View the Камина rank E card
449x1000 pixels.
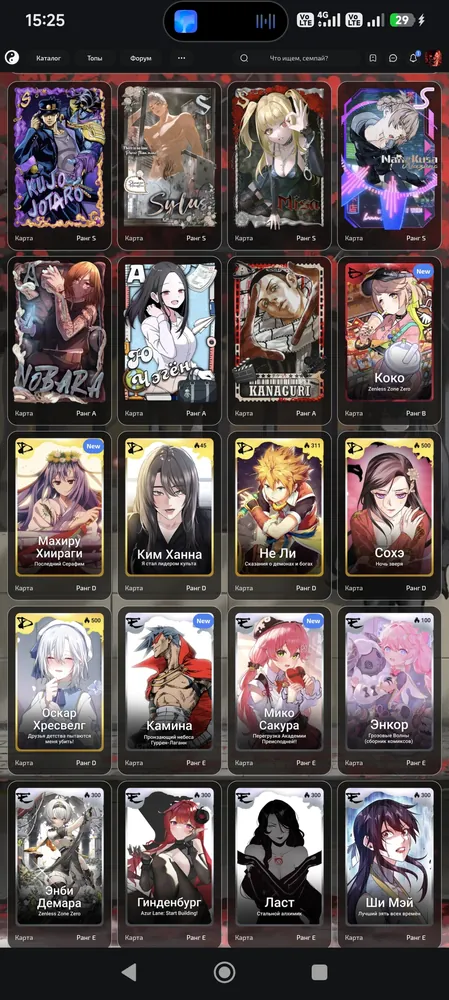pos(169,690)
